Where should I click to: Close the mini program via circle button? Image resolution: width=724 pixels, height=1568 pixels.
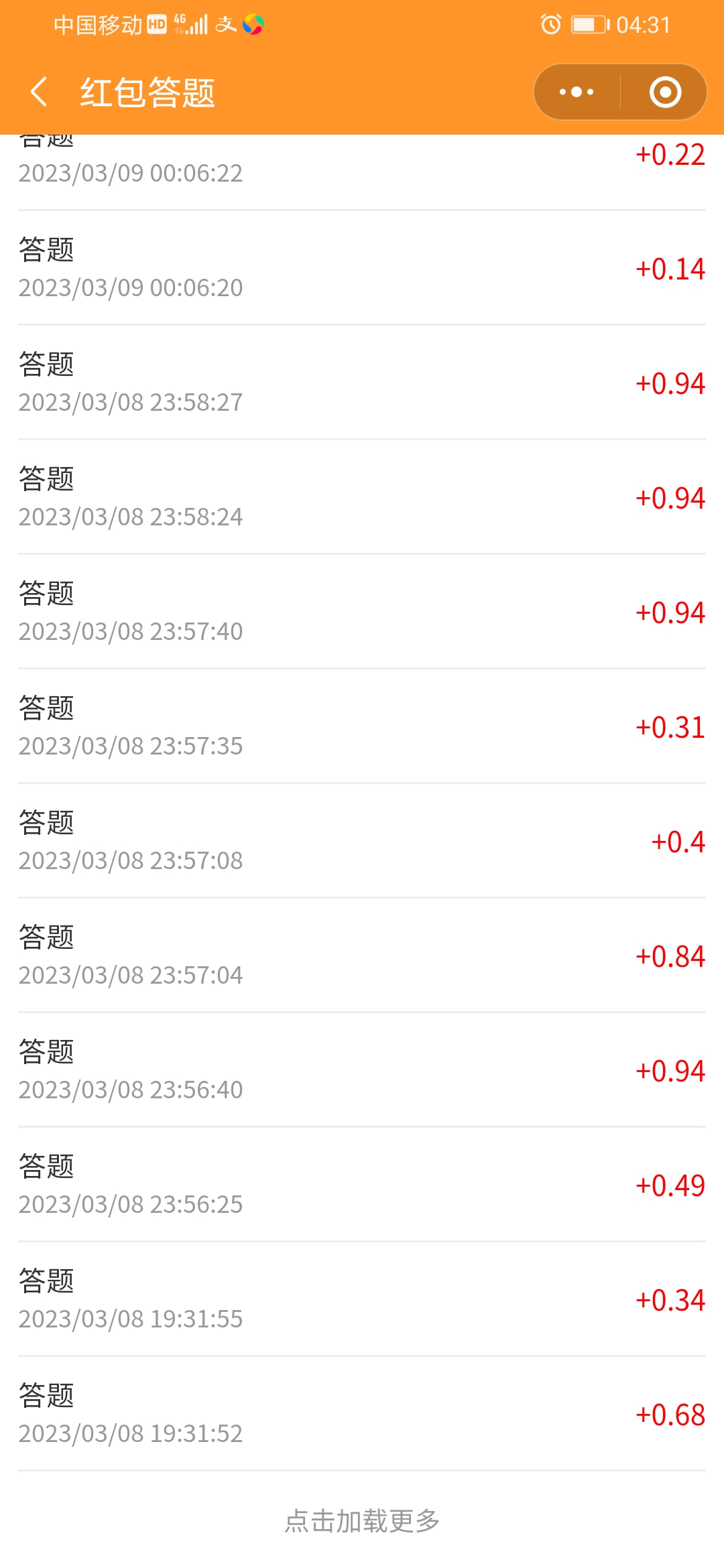pyautogui.click(x=665, y=92)
